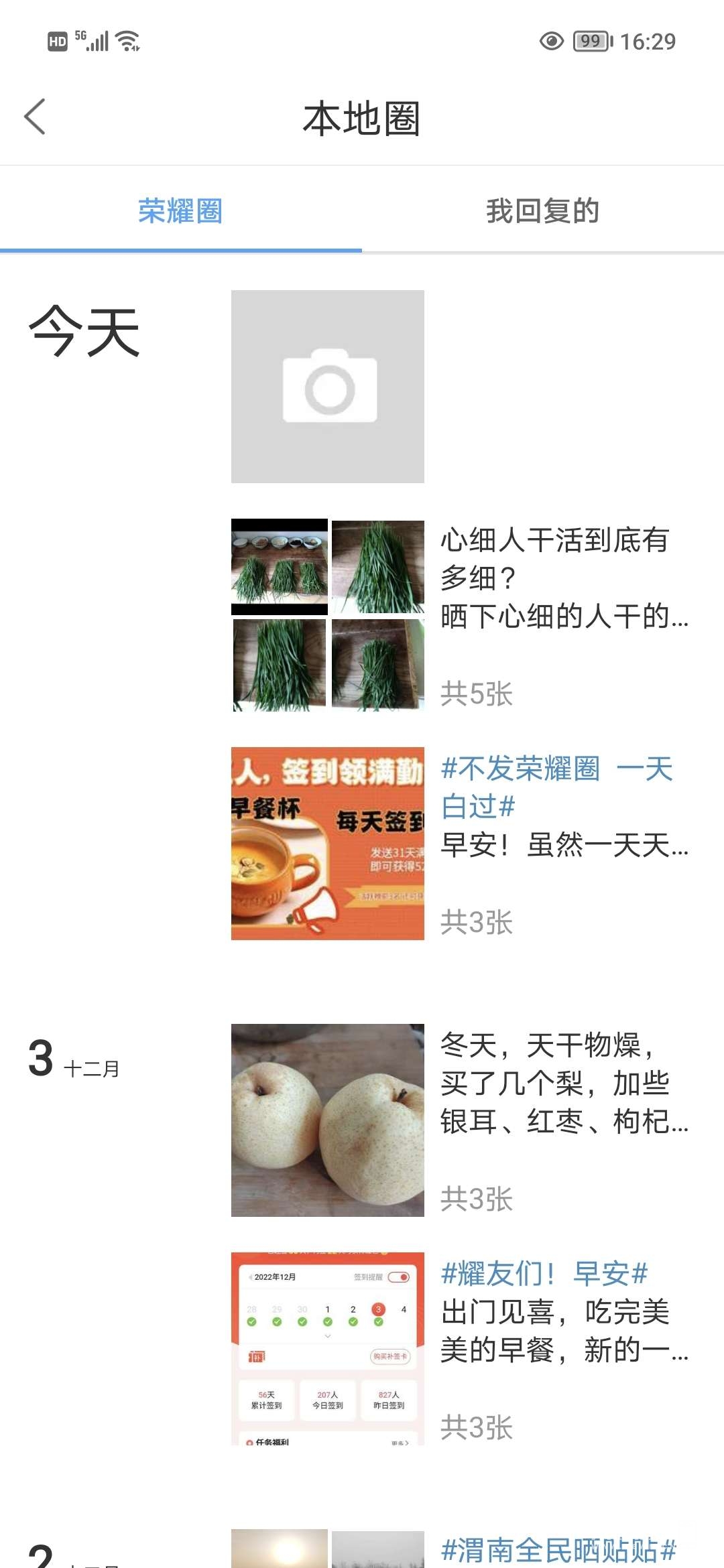
Task: Tap the camera tile to post
Action: point(328,387)
